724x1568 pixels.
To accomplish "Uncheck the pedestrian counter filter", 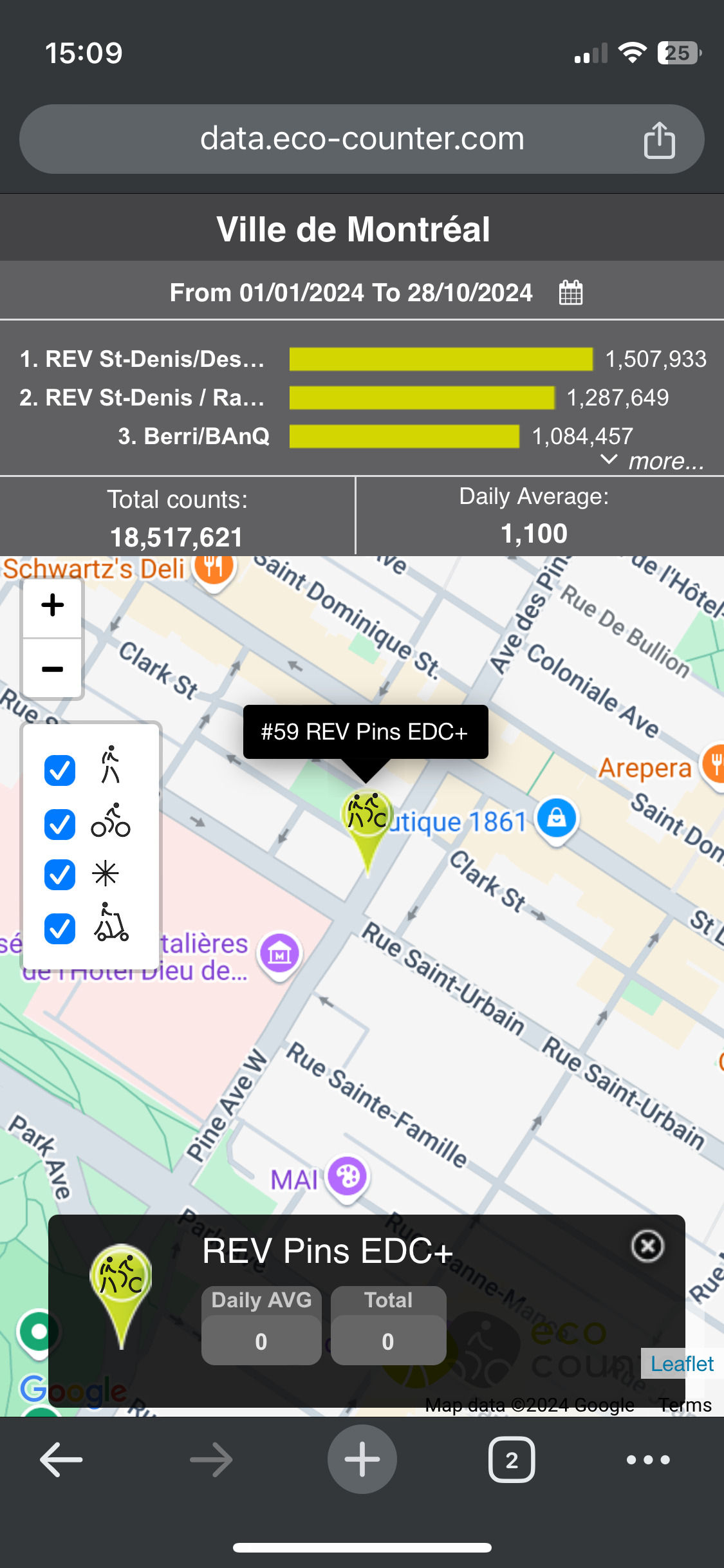I will click(60, 770).
